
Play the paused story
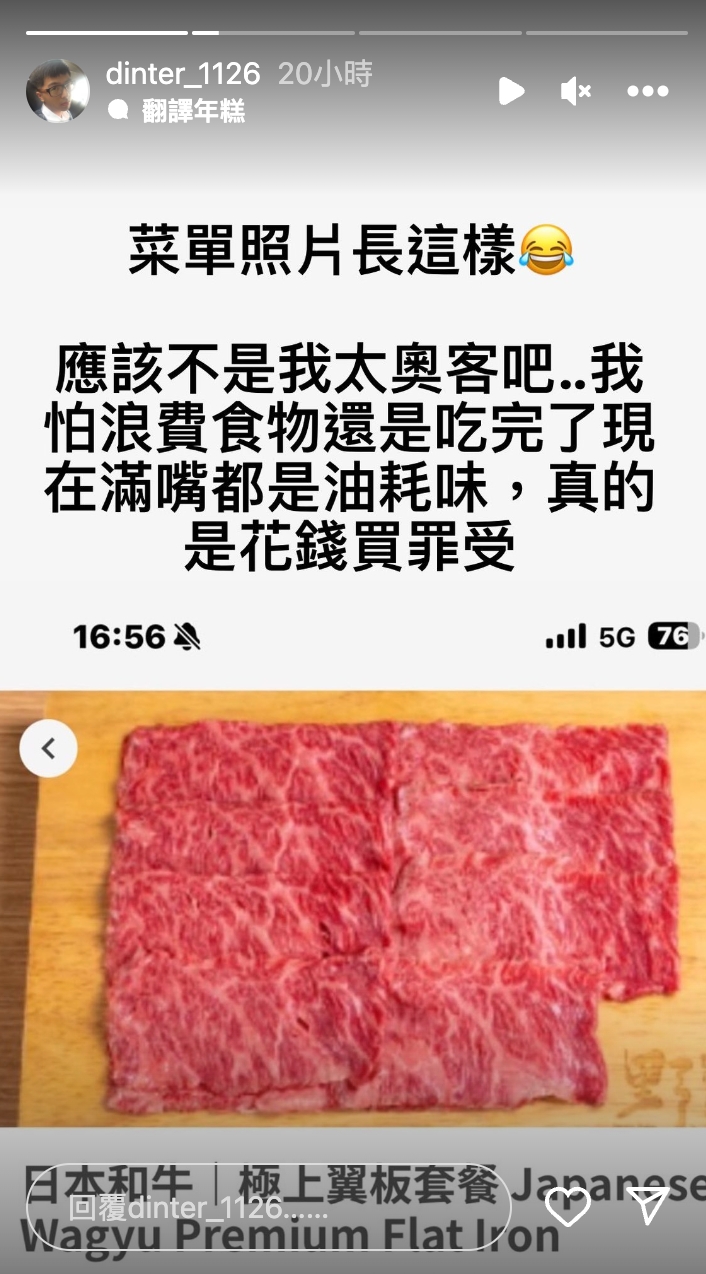click(x=511, y=92)
